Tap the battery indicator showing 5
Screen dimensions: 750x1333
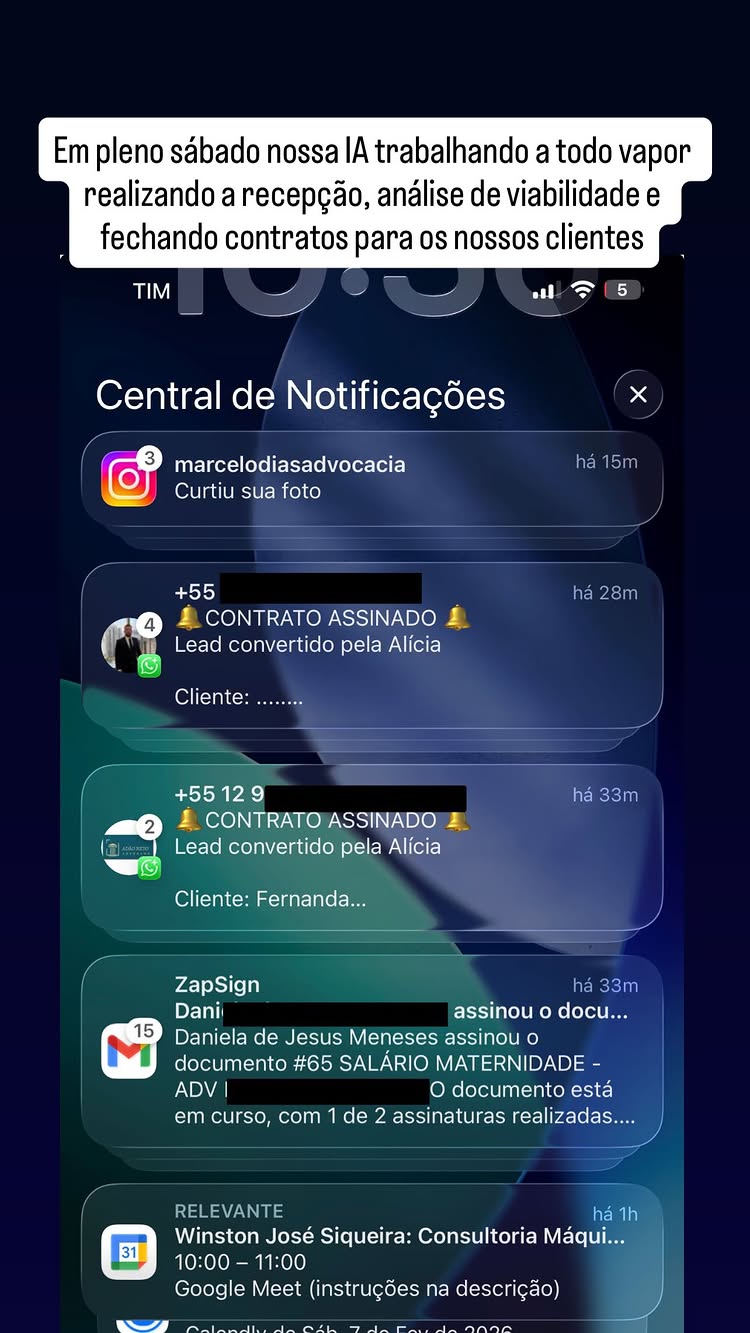coord(622,289)
